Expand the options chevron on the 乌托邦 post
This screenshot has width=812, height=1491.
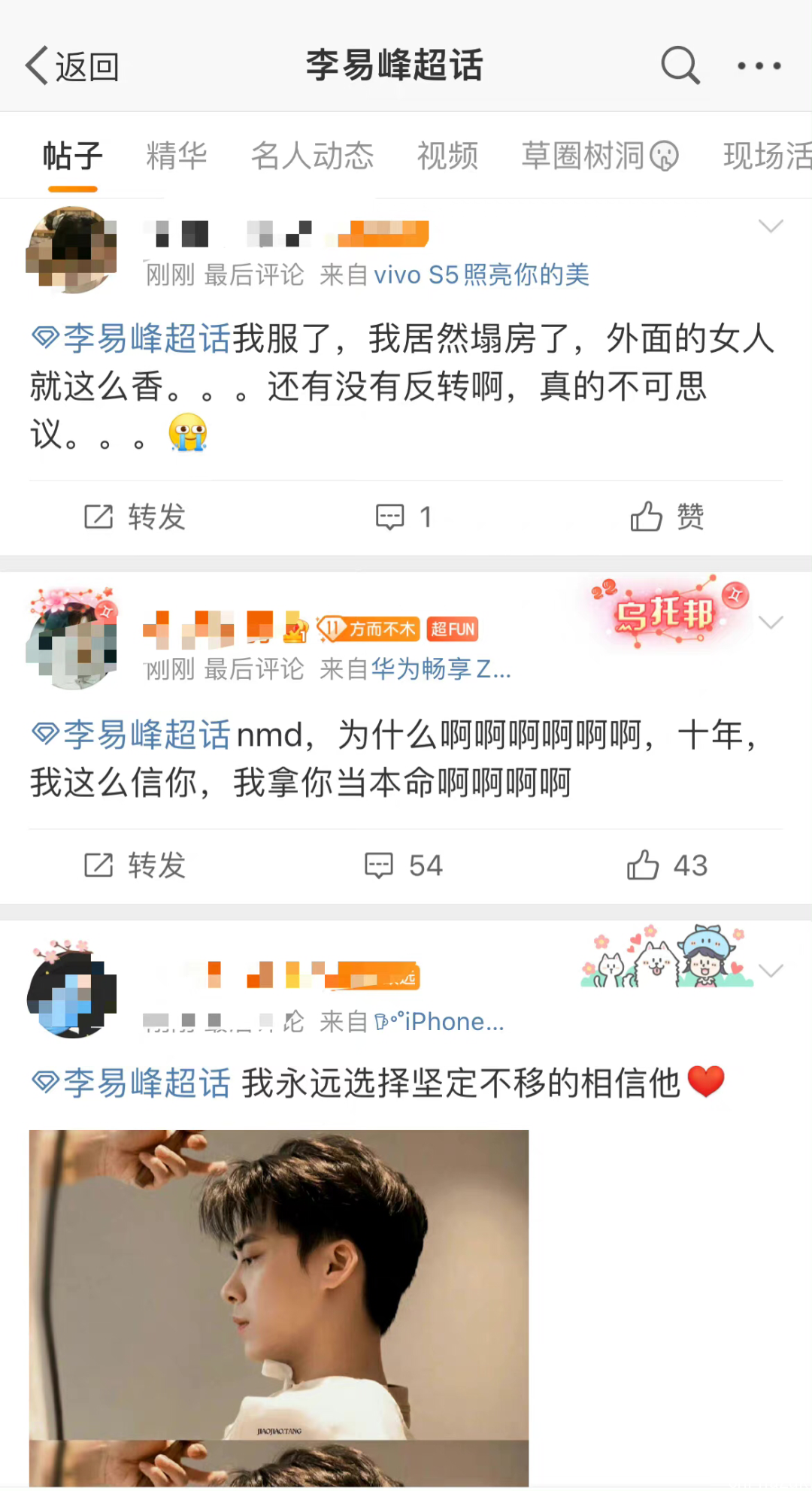(771, 622)
